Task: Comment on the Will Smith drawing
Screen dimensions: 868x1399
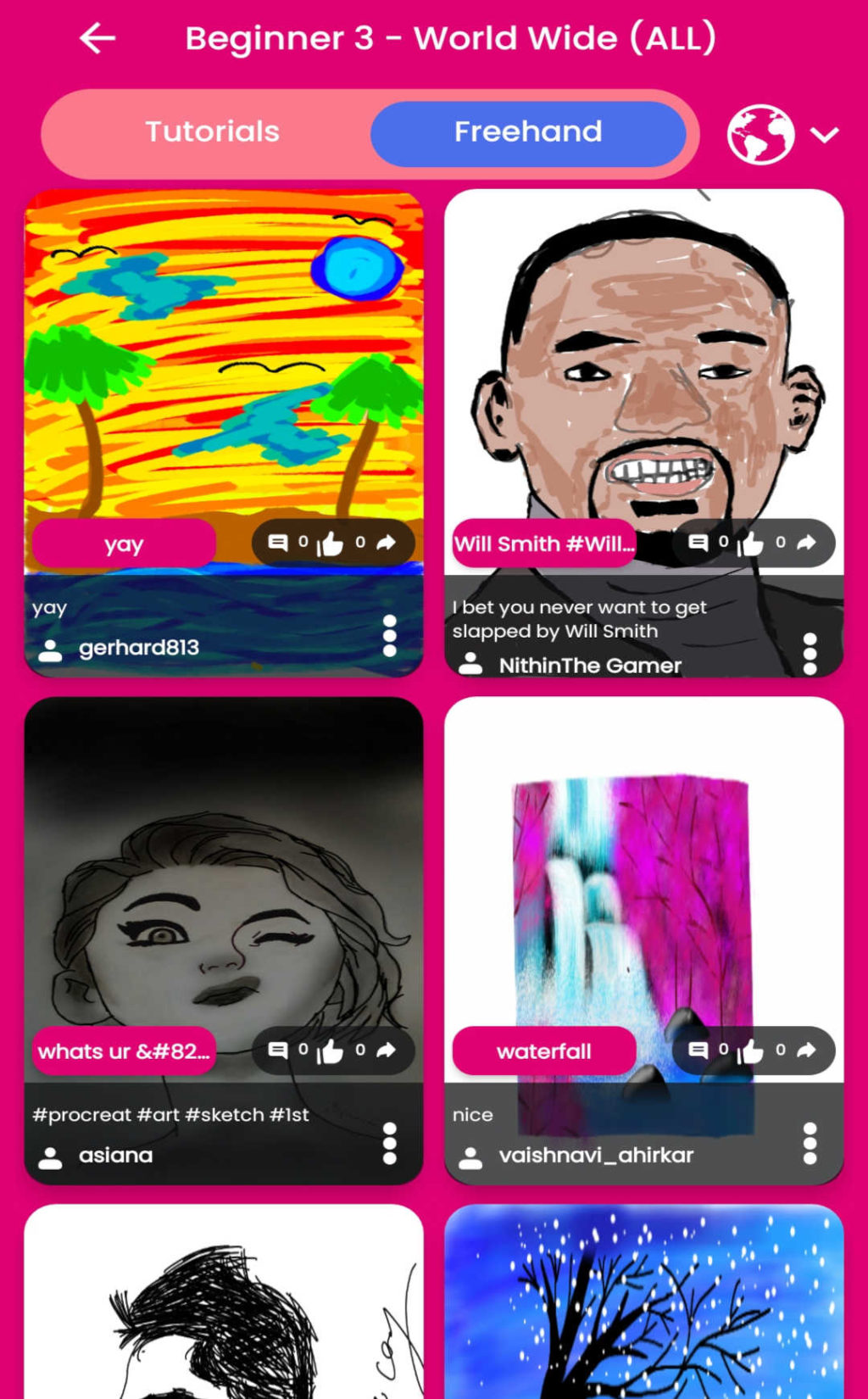Action: [x=698, y=543]
